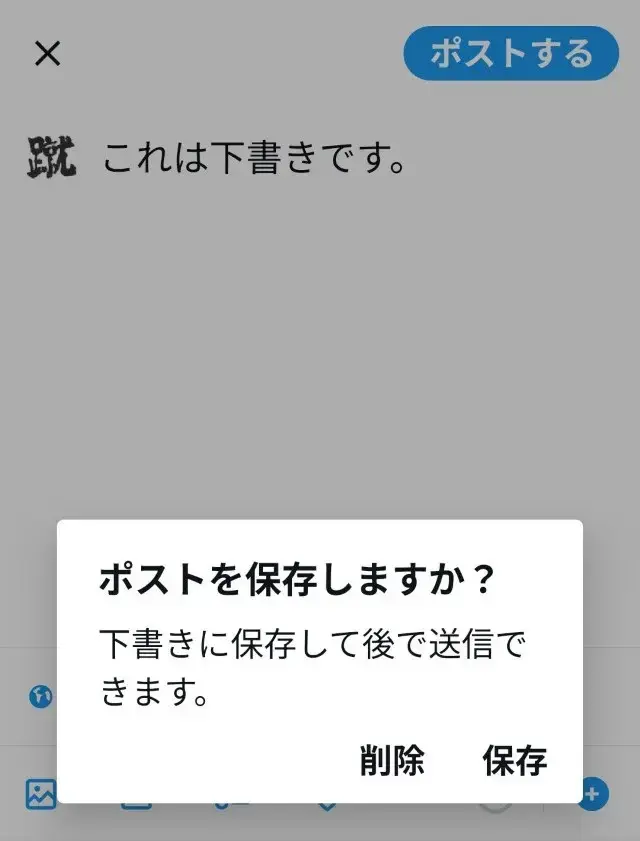Screen dimensions: 640x841
Task: Tap 削除 to discard the post
Action: [x=392, y=761]
